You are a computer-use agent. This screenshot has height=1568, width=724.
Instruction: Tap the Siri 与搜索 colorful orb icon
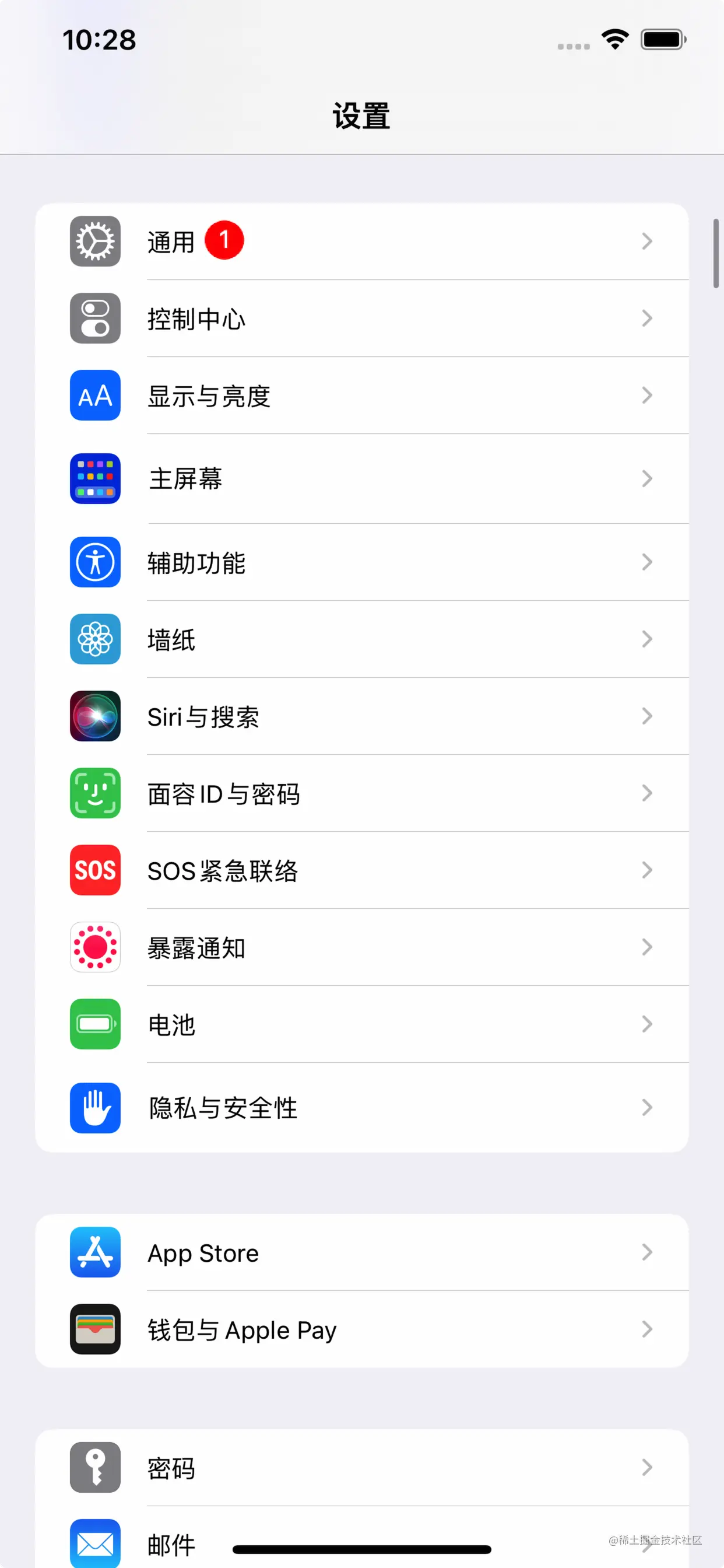pos(95,716)
